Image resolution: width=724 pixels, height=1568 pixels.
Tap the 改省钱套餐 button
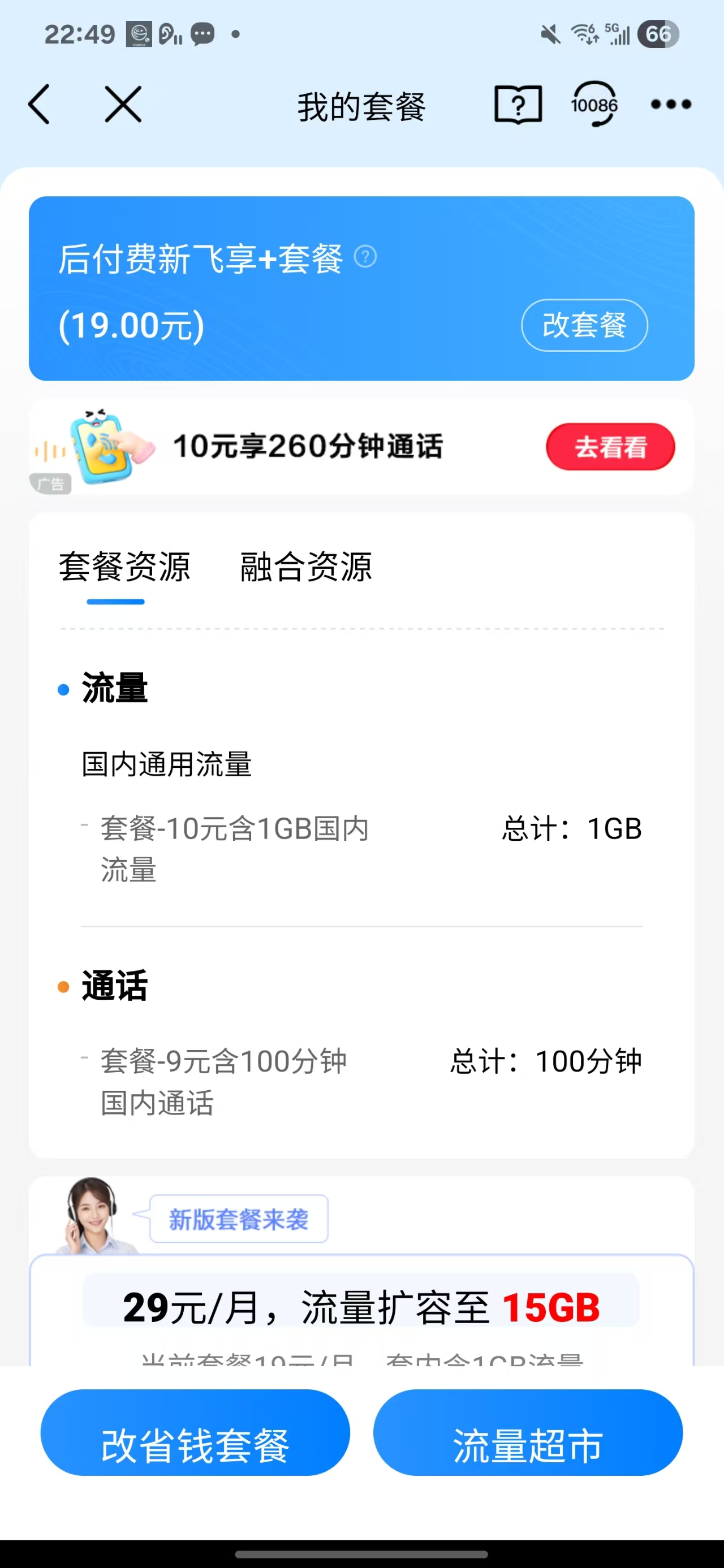click(195, 1445)
